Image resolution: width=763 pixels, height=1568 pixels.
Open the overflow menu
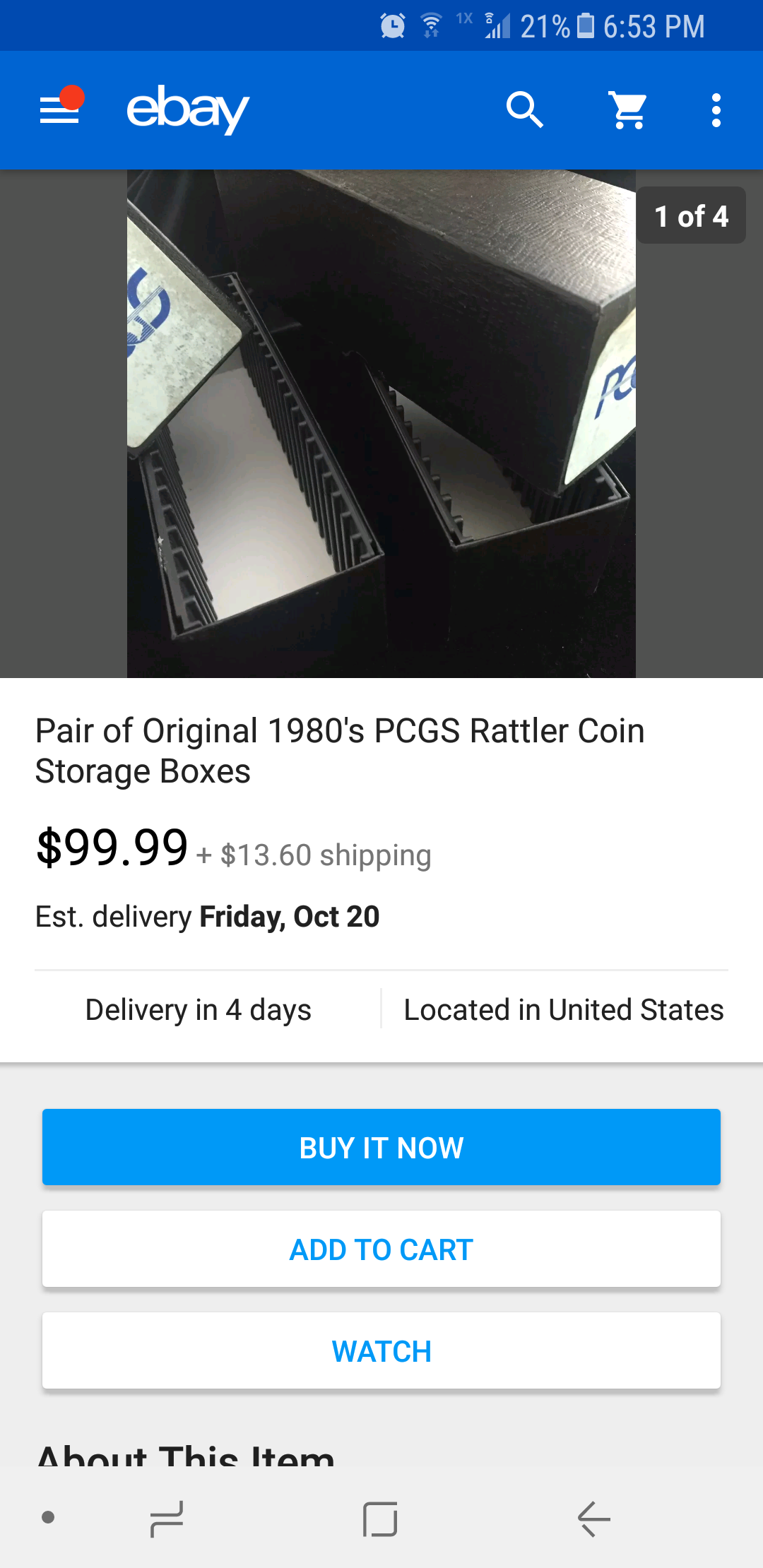click(x=716, y=110)
